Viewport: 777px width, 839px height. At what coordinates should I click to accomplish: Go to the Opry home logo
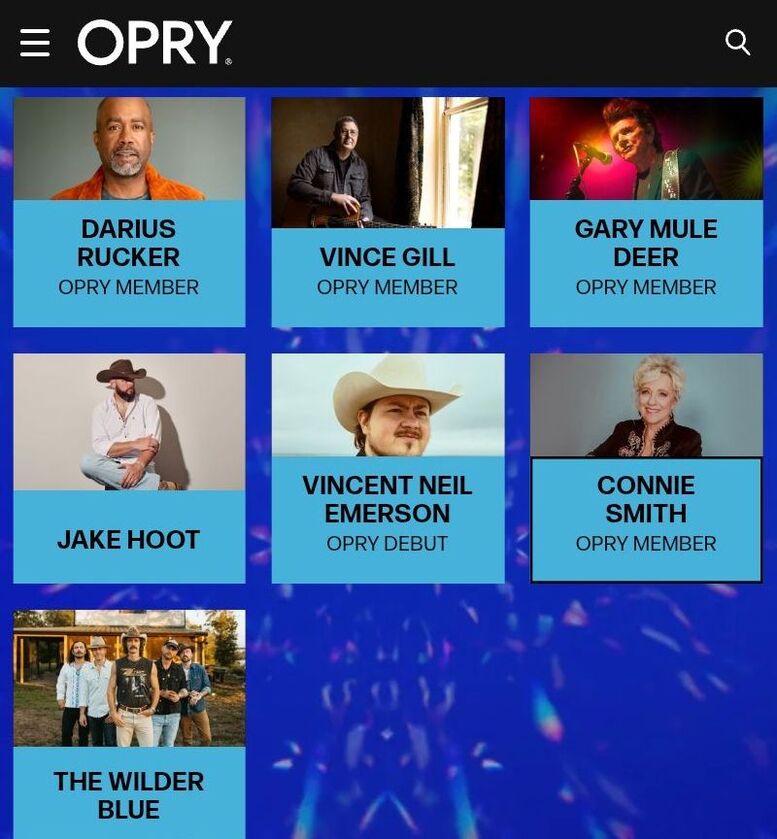pyautogui.click(x=155, y=43)
